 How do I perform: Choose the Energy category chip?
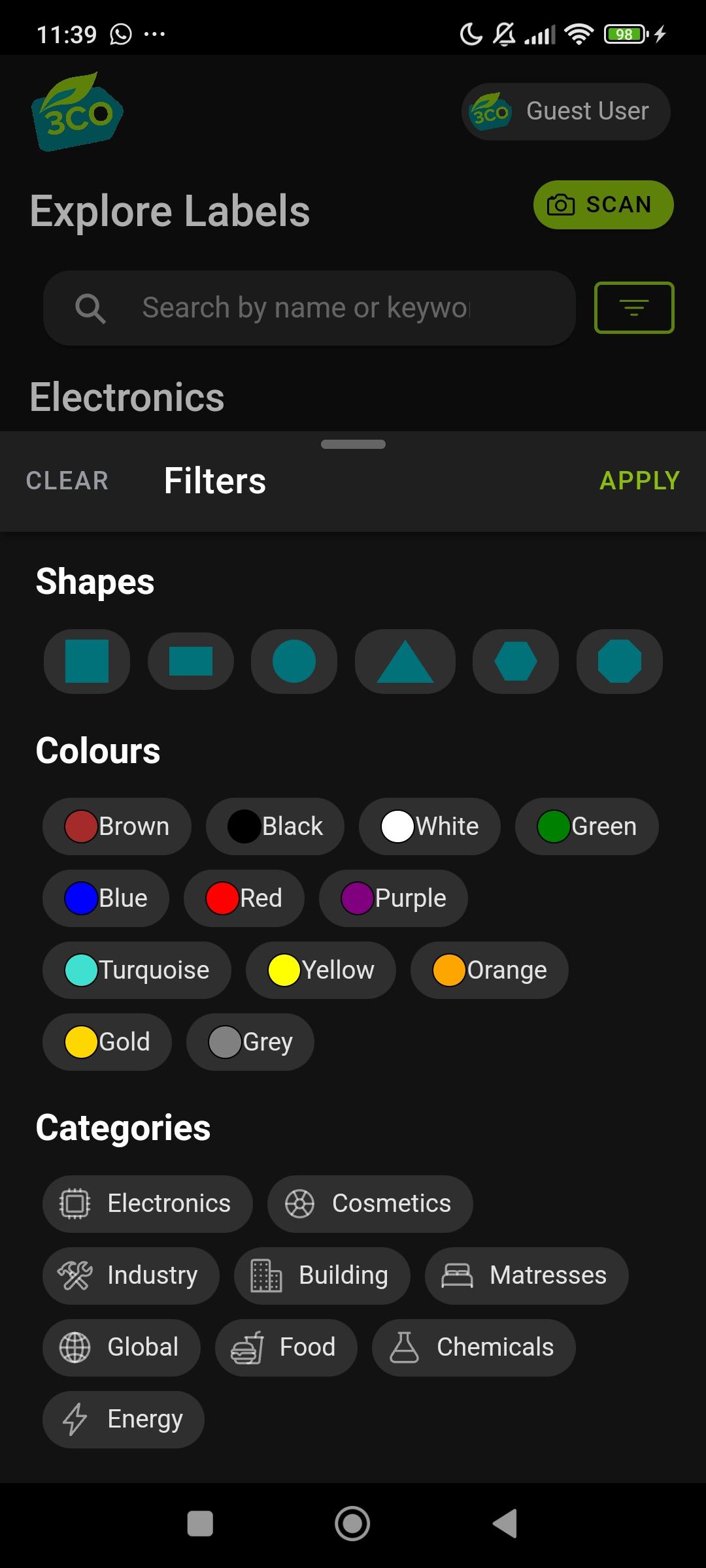click(x=124, y=1420)
